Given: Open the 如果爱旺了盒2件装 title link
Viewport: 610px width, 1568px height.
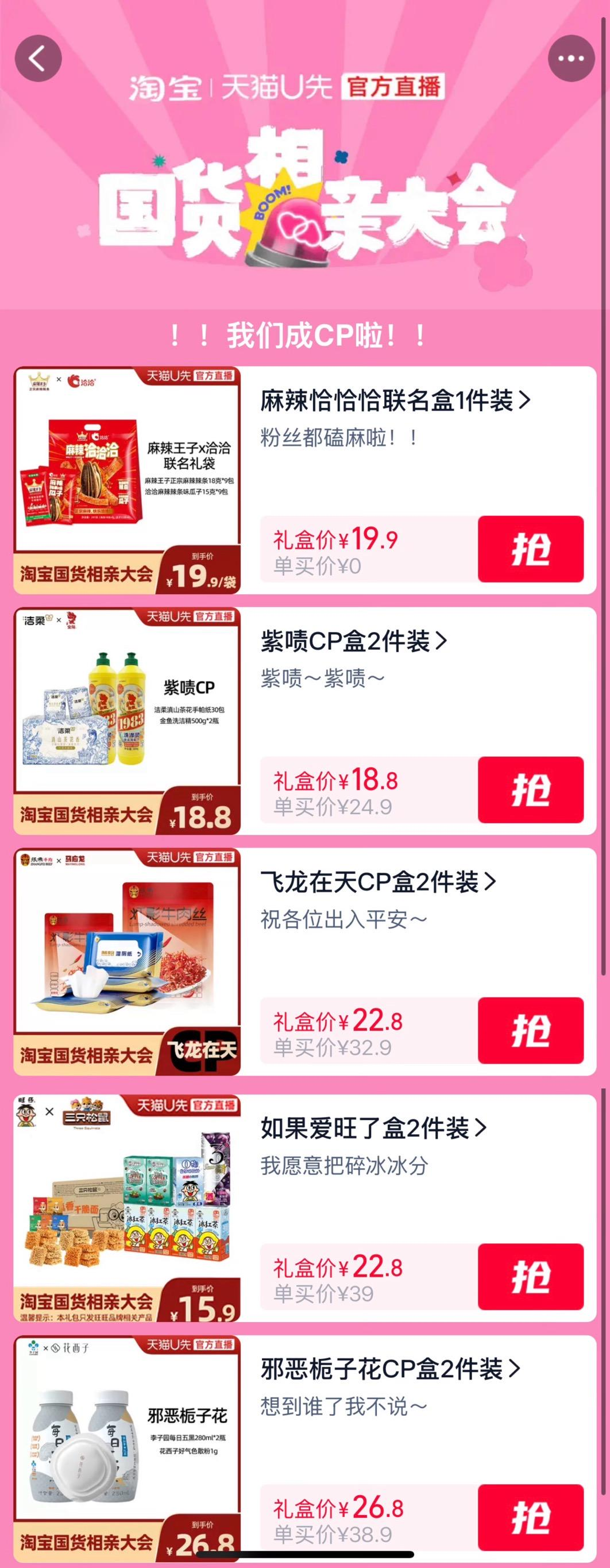Looking at the screenshot, I should [373, 1128].
